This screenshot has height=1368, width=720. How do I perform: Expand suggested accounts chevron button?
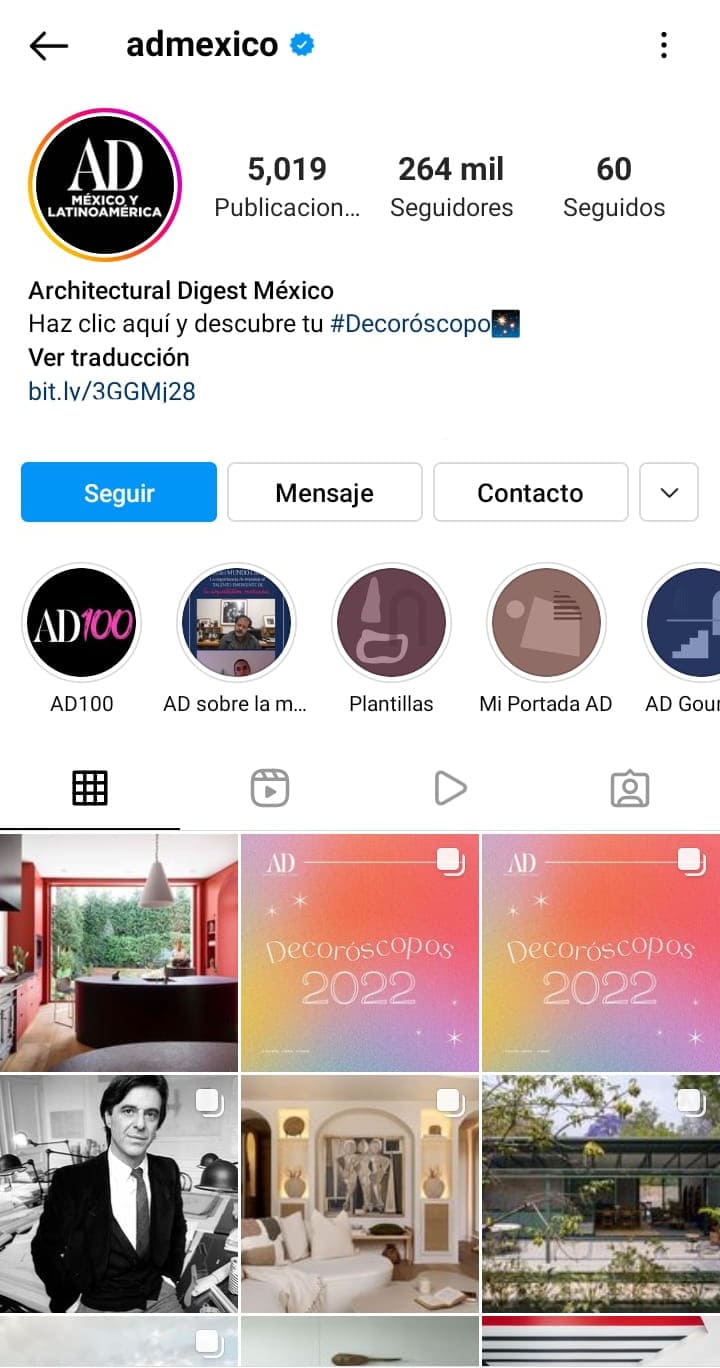click(669, 492)
